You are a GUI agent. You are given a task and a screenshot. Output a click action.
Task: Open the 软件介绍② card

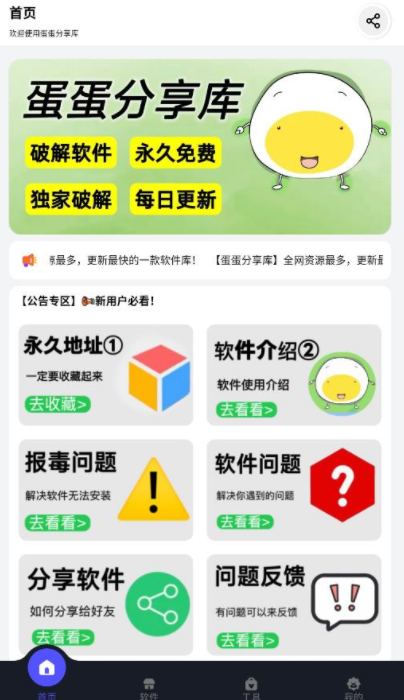(x=294, y=375)
